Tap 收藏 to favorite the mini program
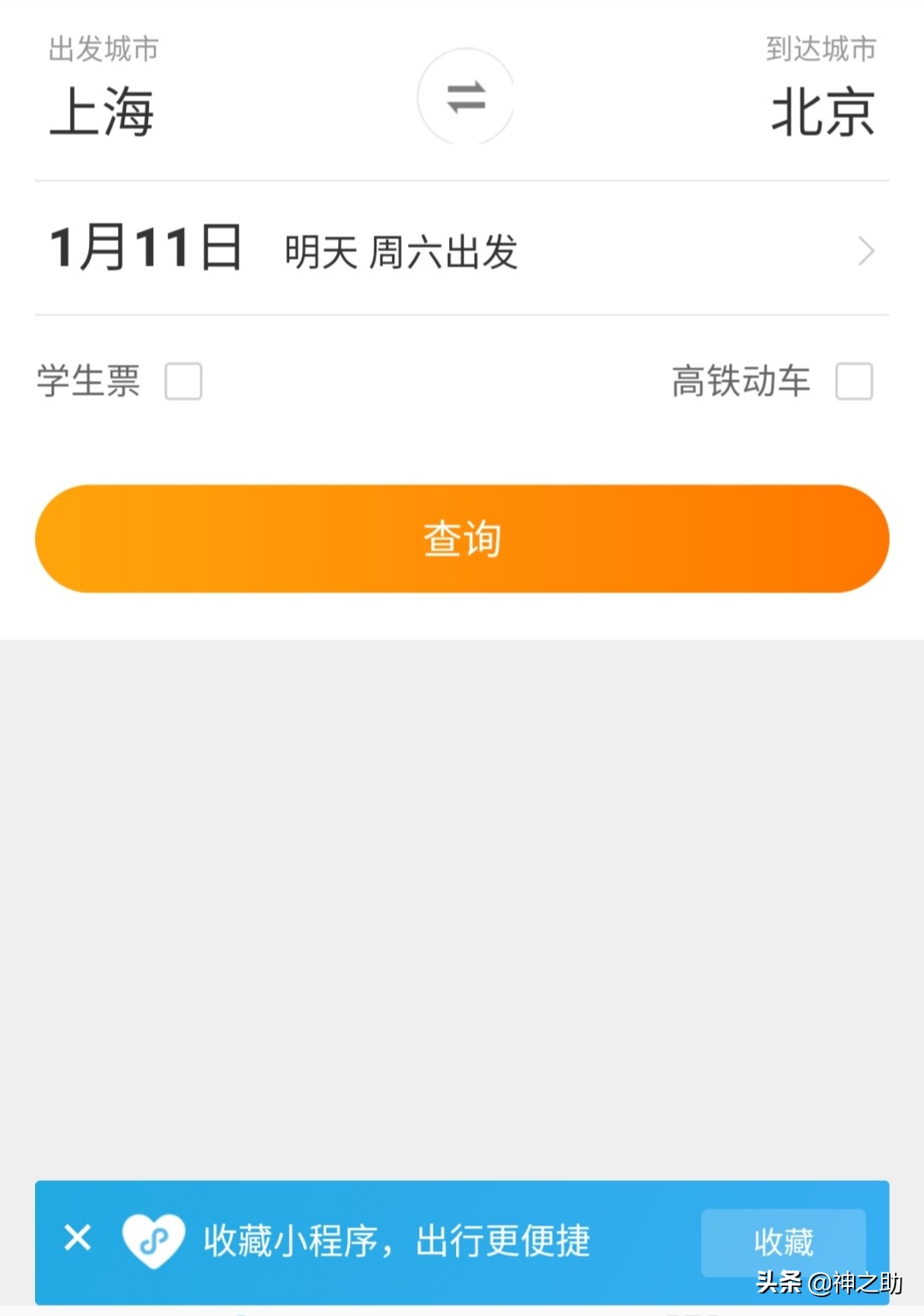Viewport: 924px width, 1316px height. coord(783,1241)
